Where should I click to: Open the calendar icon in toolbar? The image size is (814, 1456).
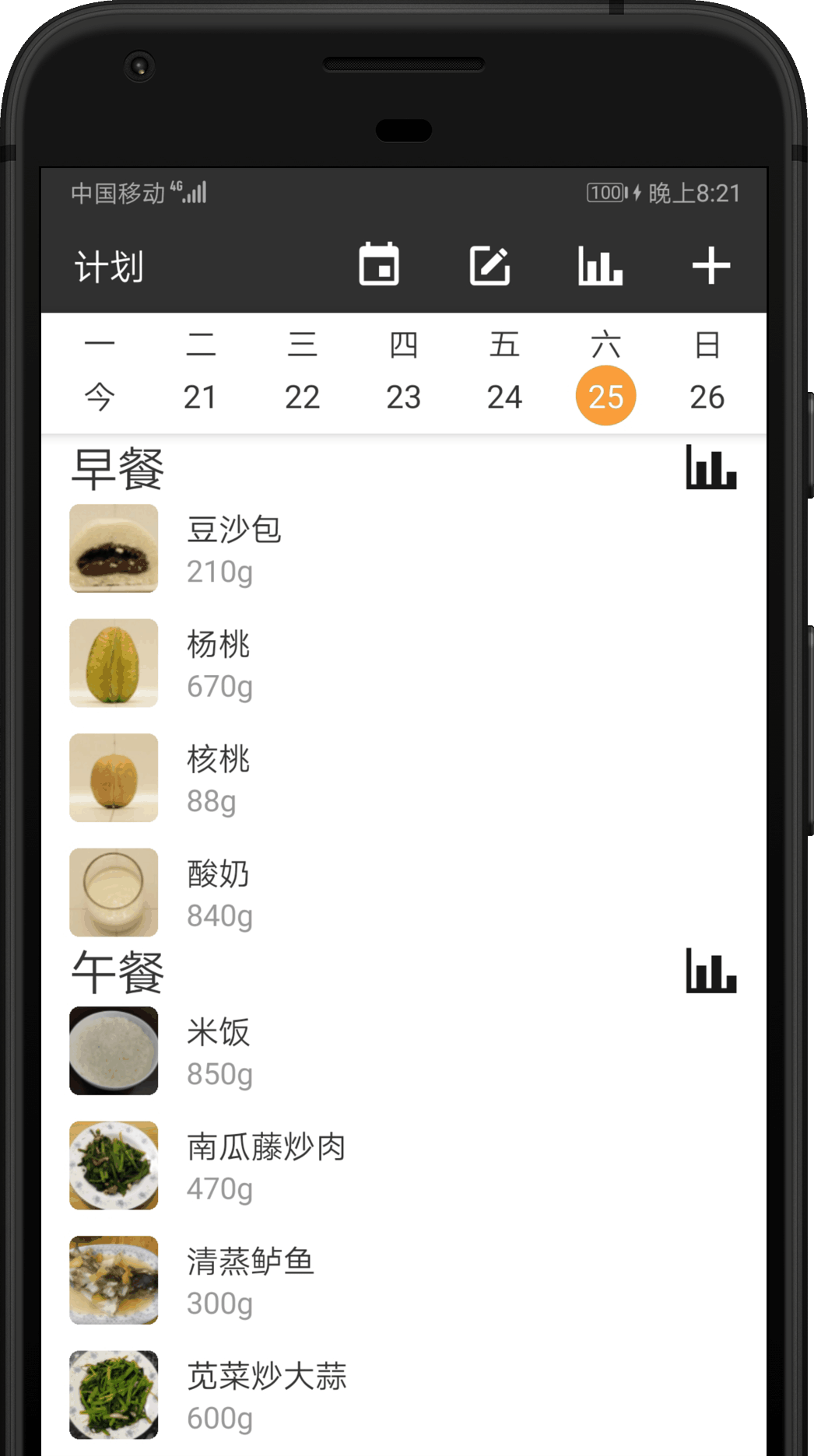pyautogui.click(x=379, y=266)
